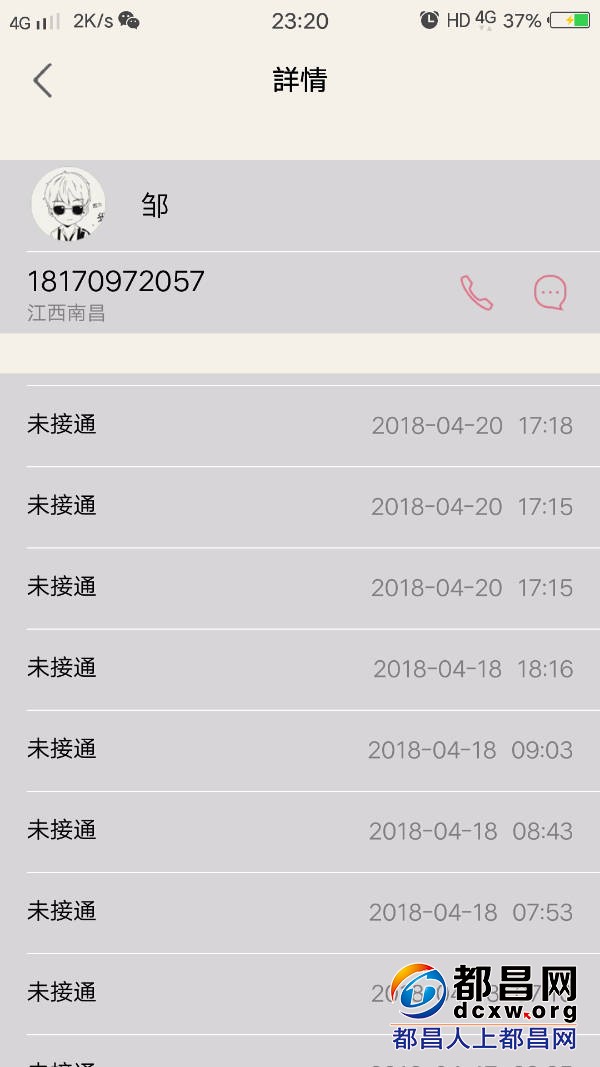Viewport: 600px width, 1067px height.
Task: Go back from the 詳情 screen
Action: pos(42,80)
